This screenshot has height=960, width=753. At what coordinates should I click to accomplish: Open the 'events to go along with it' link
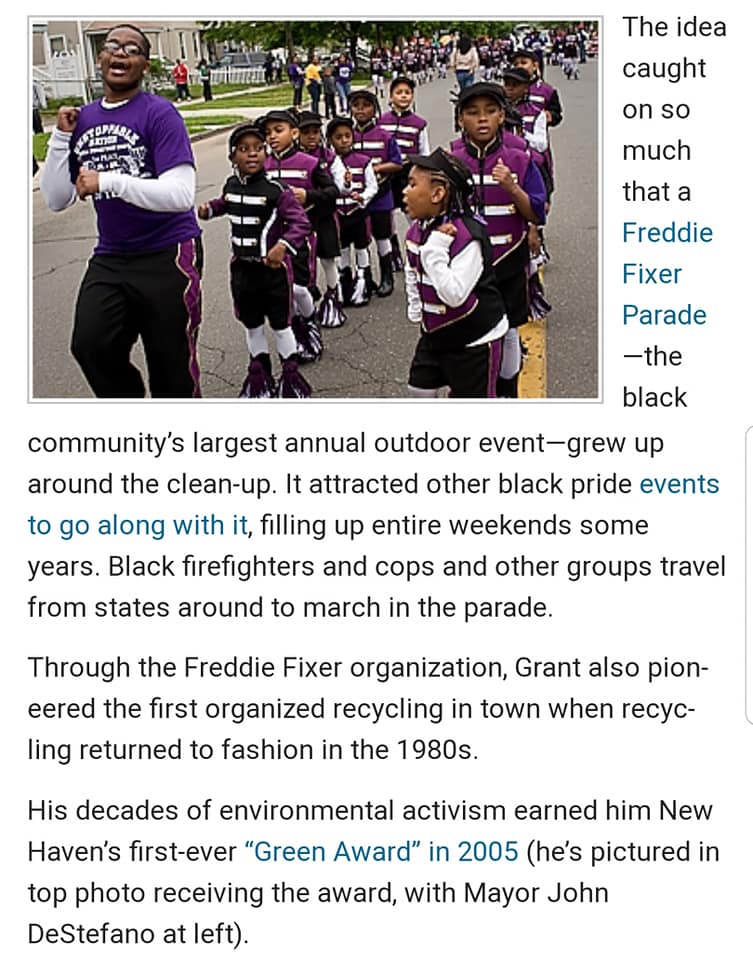point(678,484)
